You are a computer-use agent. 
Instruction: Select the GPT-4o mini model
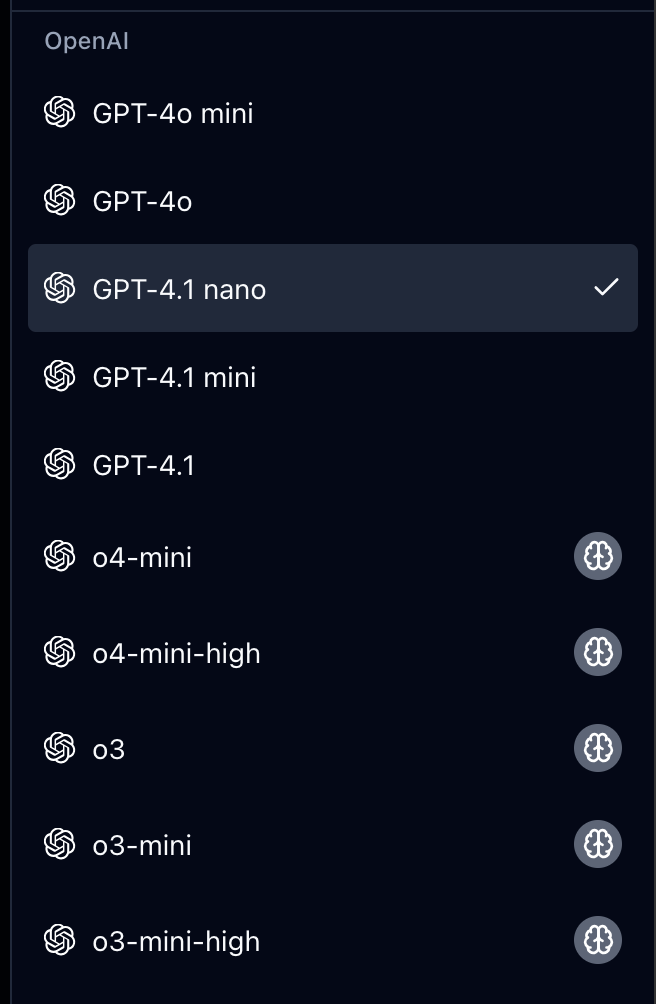click(x=172, y=113)
